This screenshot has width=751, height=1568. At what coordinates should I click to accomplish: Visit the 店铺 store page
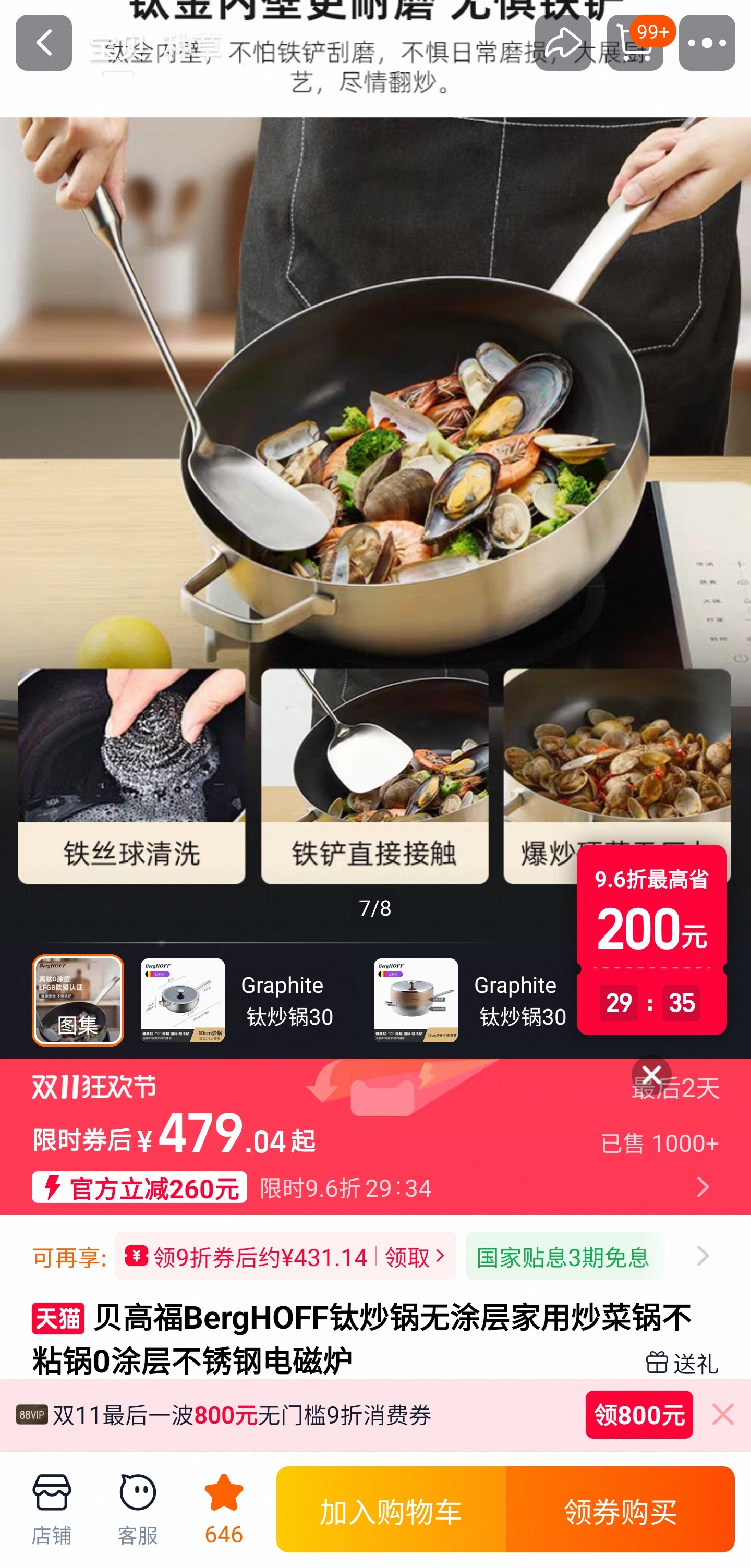pos(52,1509)
